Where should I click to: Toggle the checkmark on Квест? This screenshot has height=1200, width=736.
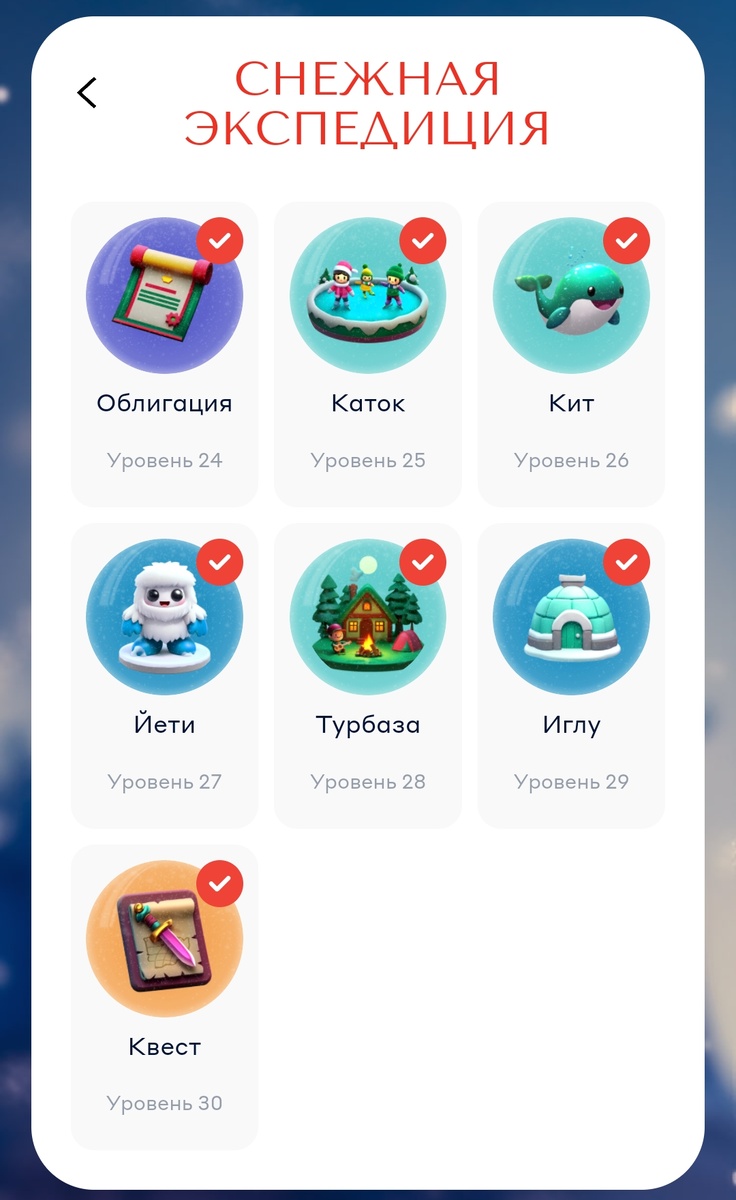(219, 884)
